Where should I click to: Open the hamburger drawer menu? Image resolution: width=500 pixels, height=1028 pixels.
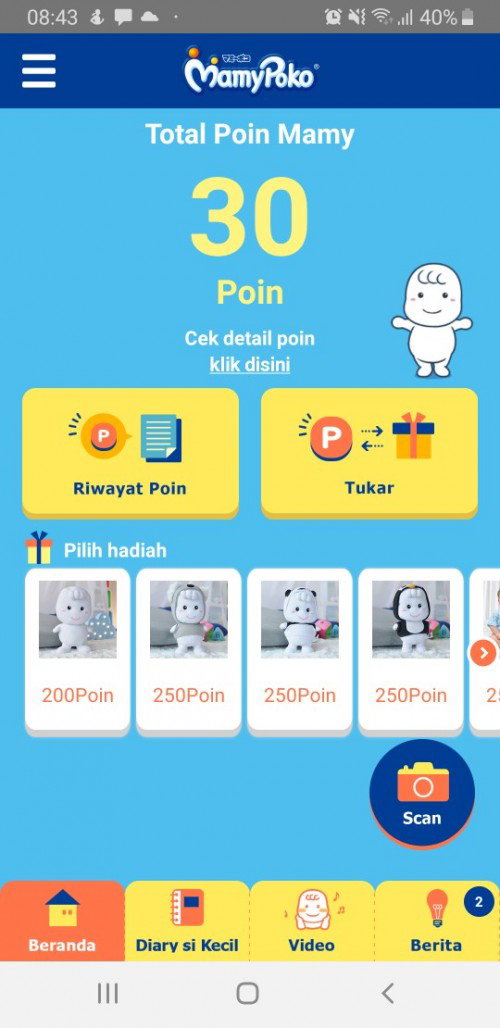coord(39,71)
